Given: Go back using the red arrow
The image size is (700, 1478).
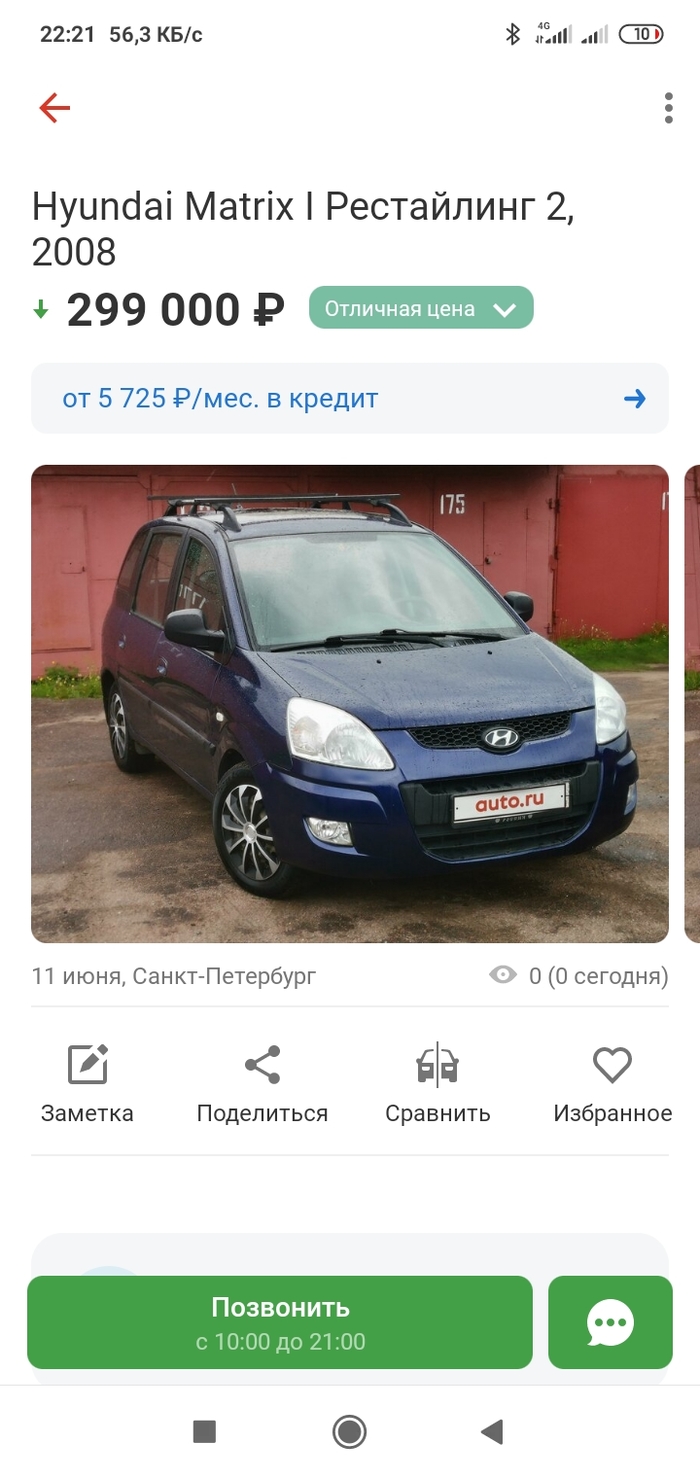Looking at the screenshot, I should pyautogui.click(x=55, y=108).
